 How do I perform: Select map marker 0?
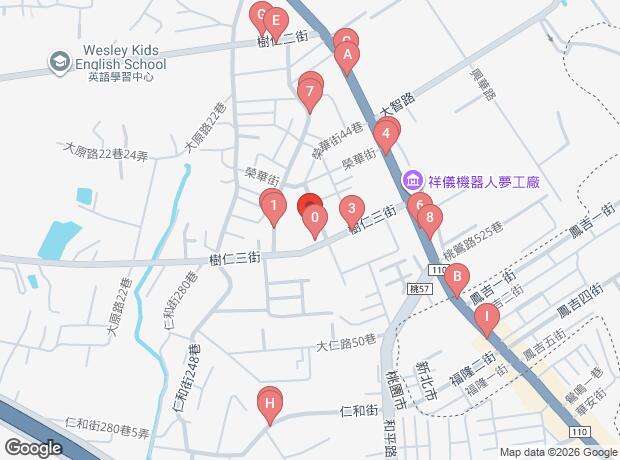click(x=315, y=217)
